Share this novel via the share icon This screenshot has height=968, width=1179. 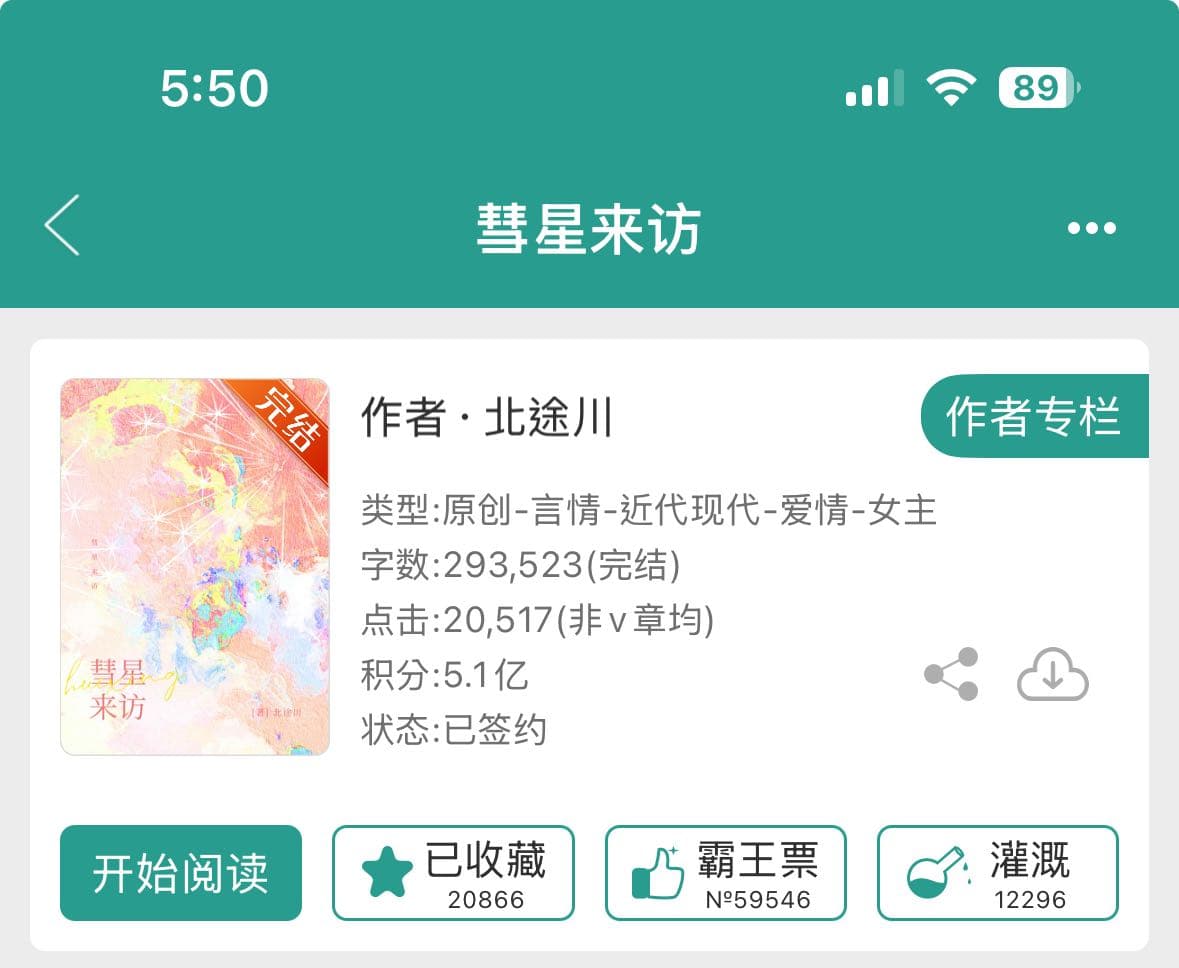coord(951,674)
